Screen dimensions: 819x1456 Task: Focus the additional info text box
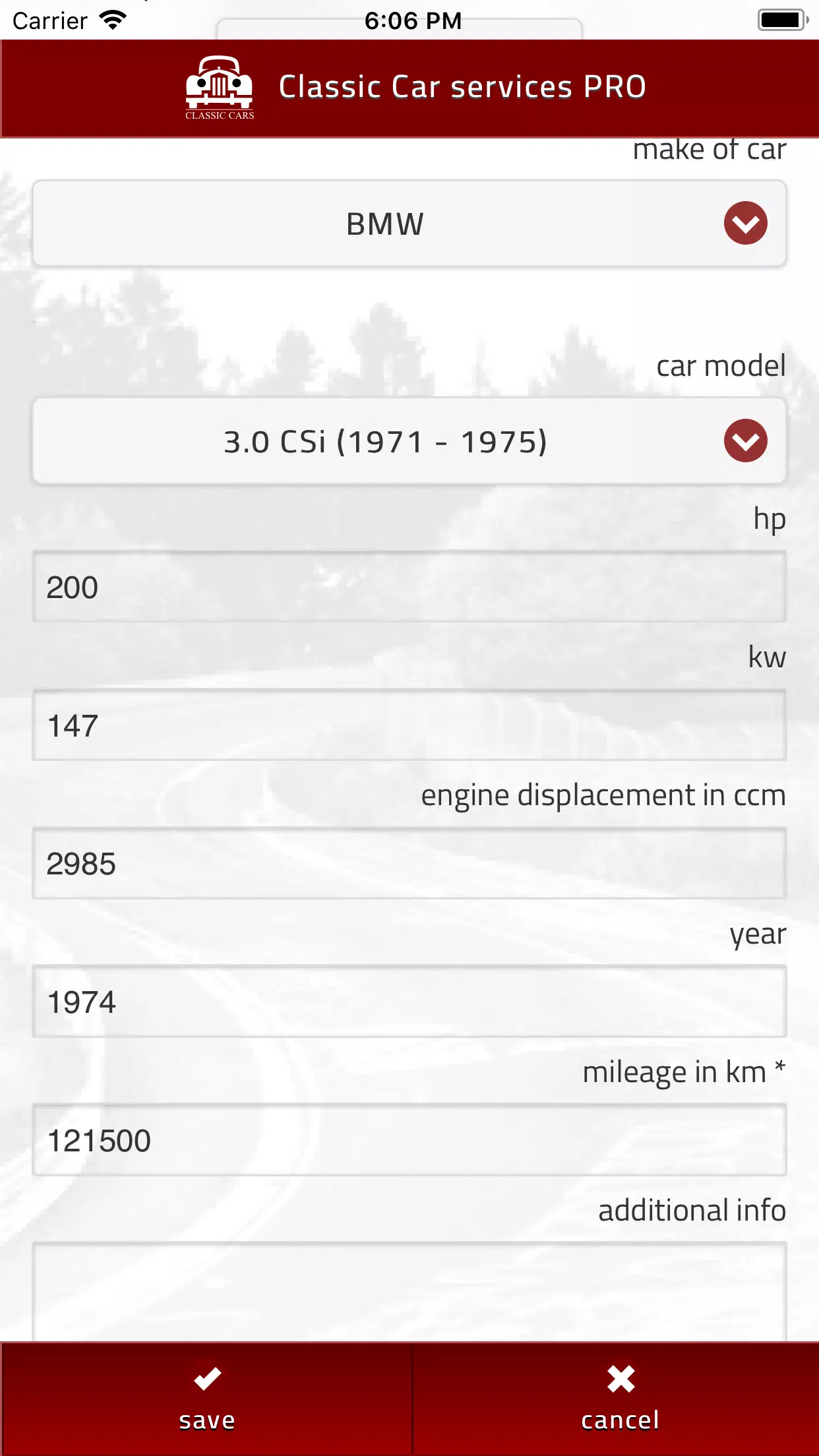(409, 1291)
